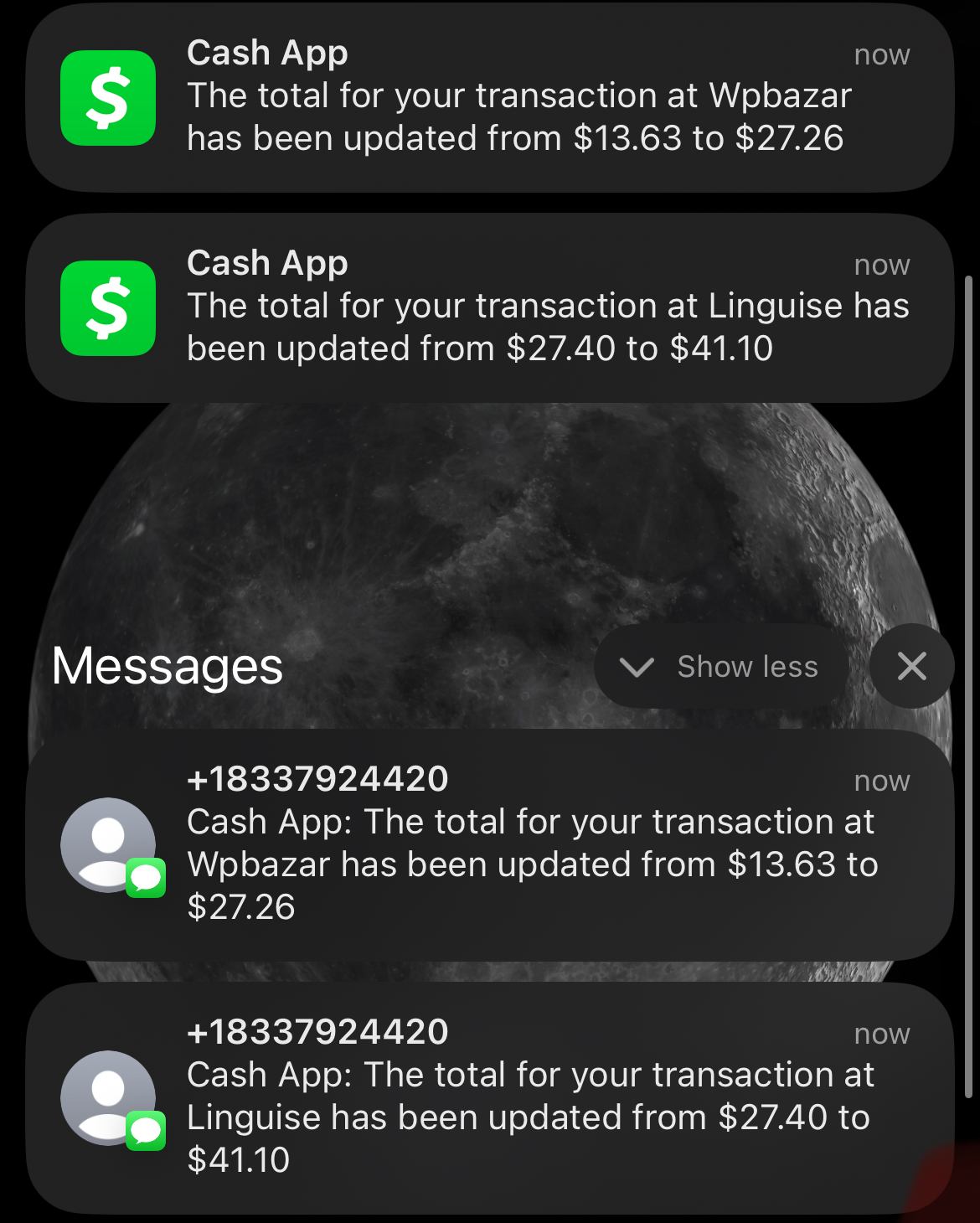This screenshot has height=1223, width=980.
Task: Open text message about Wpbazar update
Action: click(490, 844)
